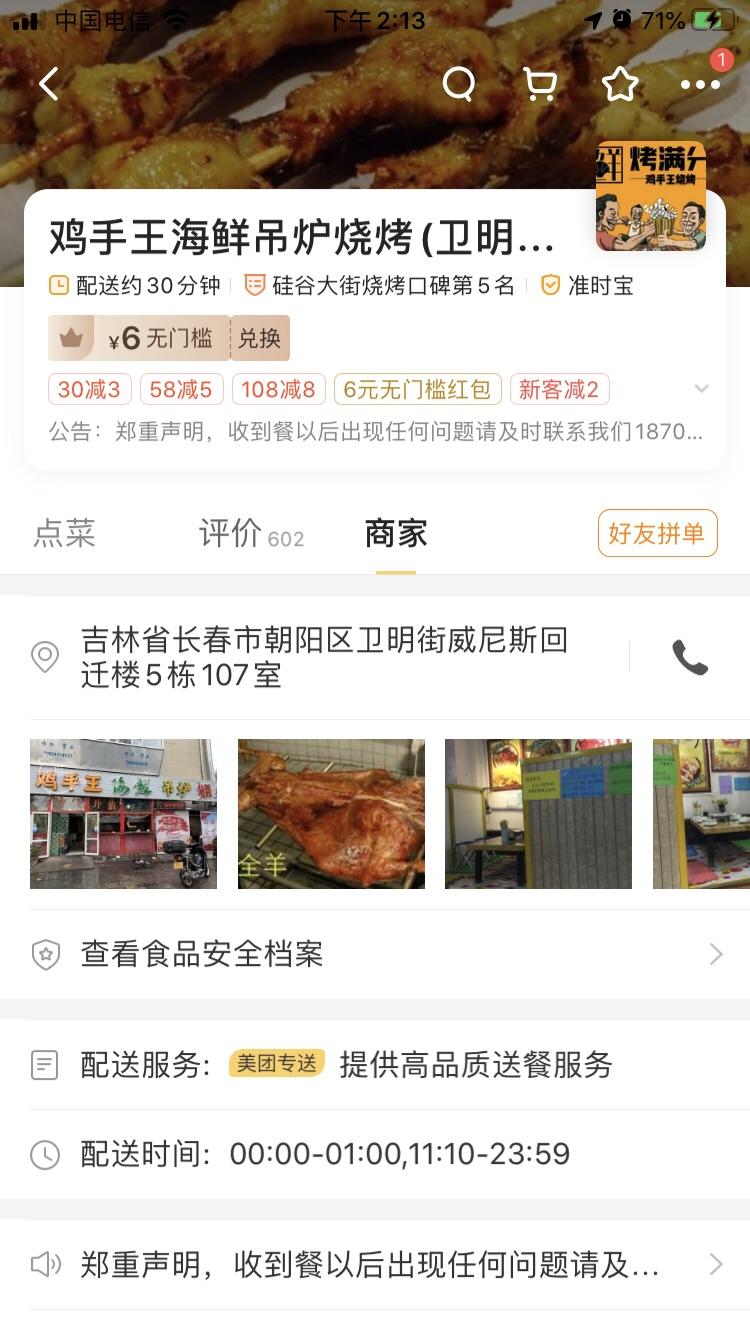Viewport: 750px width, 1334px height.
Task: Expand the promotions list chevron
Action: tap(702, 389)
